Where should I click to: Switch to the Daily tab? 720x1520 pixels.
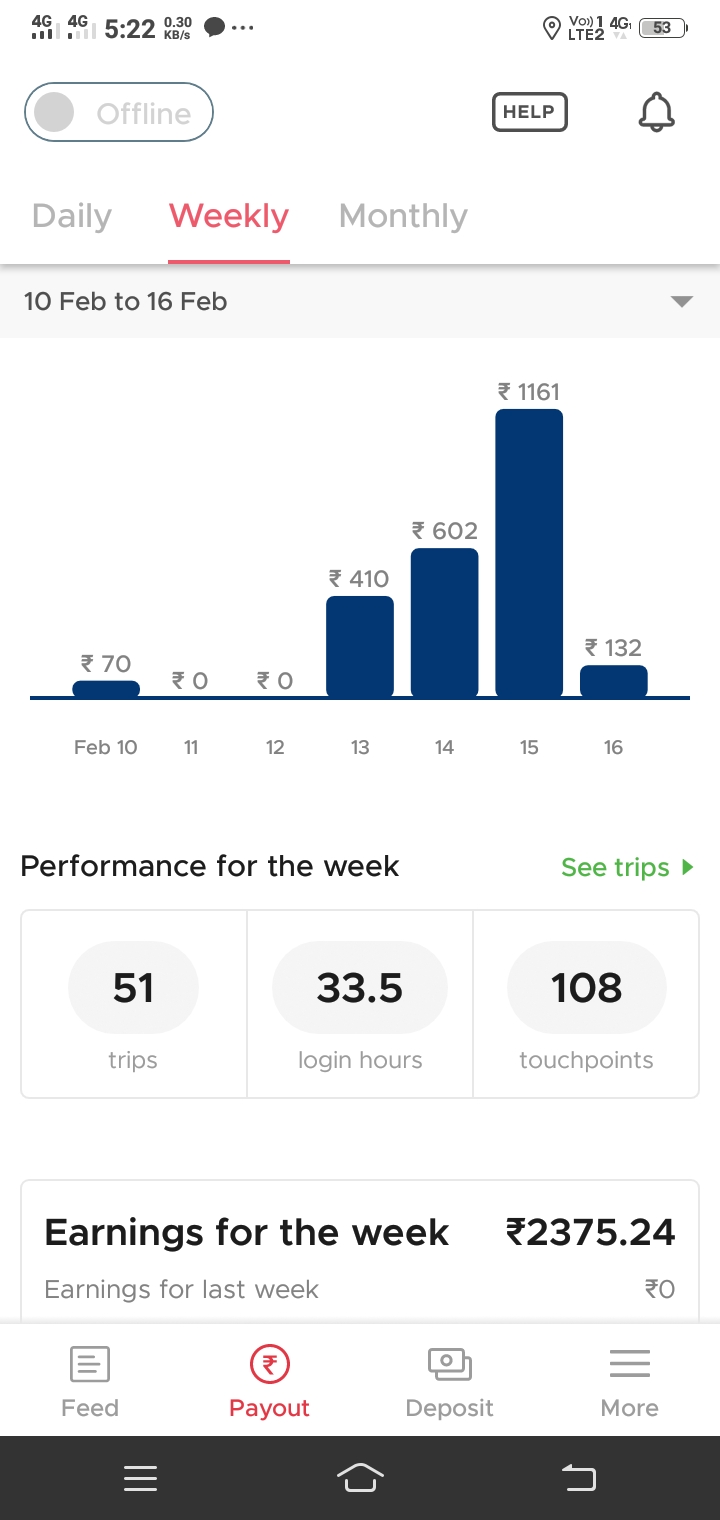72,216
